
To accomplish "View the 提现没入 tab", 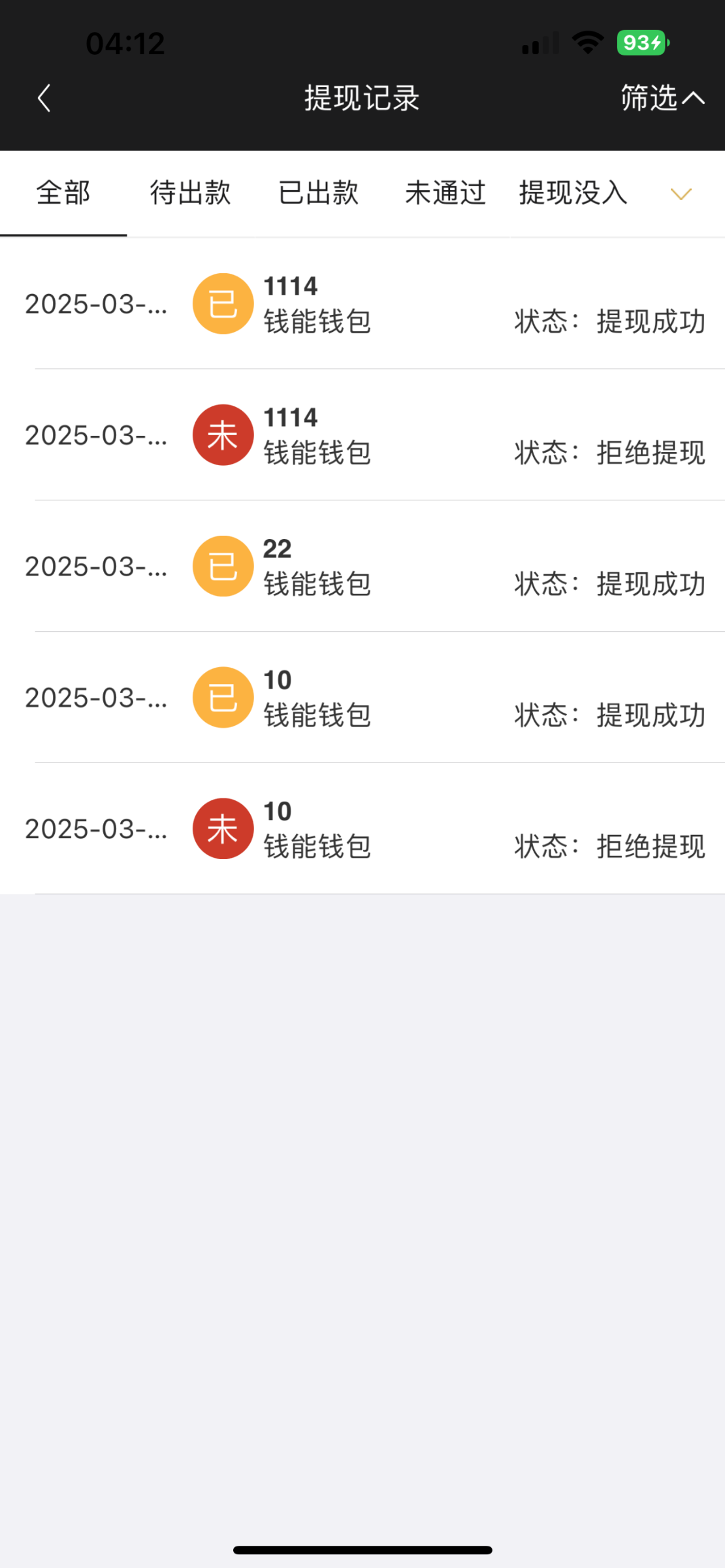I will click(573, 193).
